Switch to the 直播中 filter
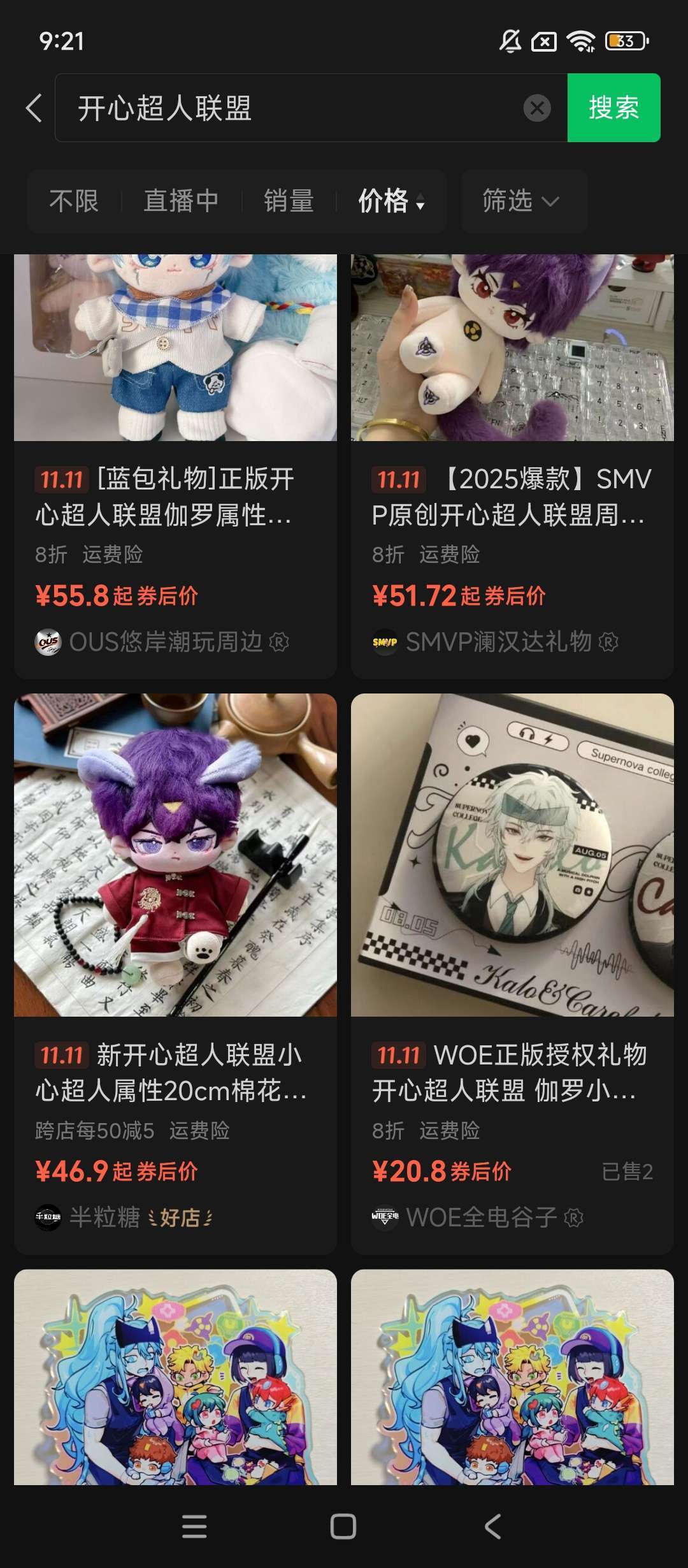Viewport: 688px width, 1568px height. point(181,201)
